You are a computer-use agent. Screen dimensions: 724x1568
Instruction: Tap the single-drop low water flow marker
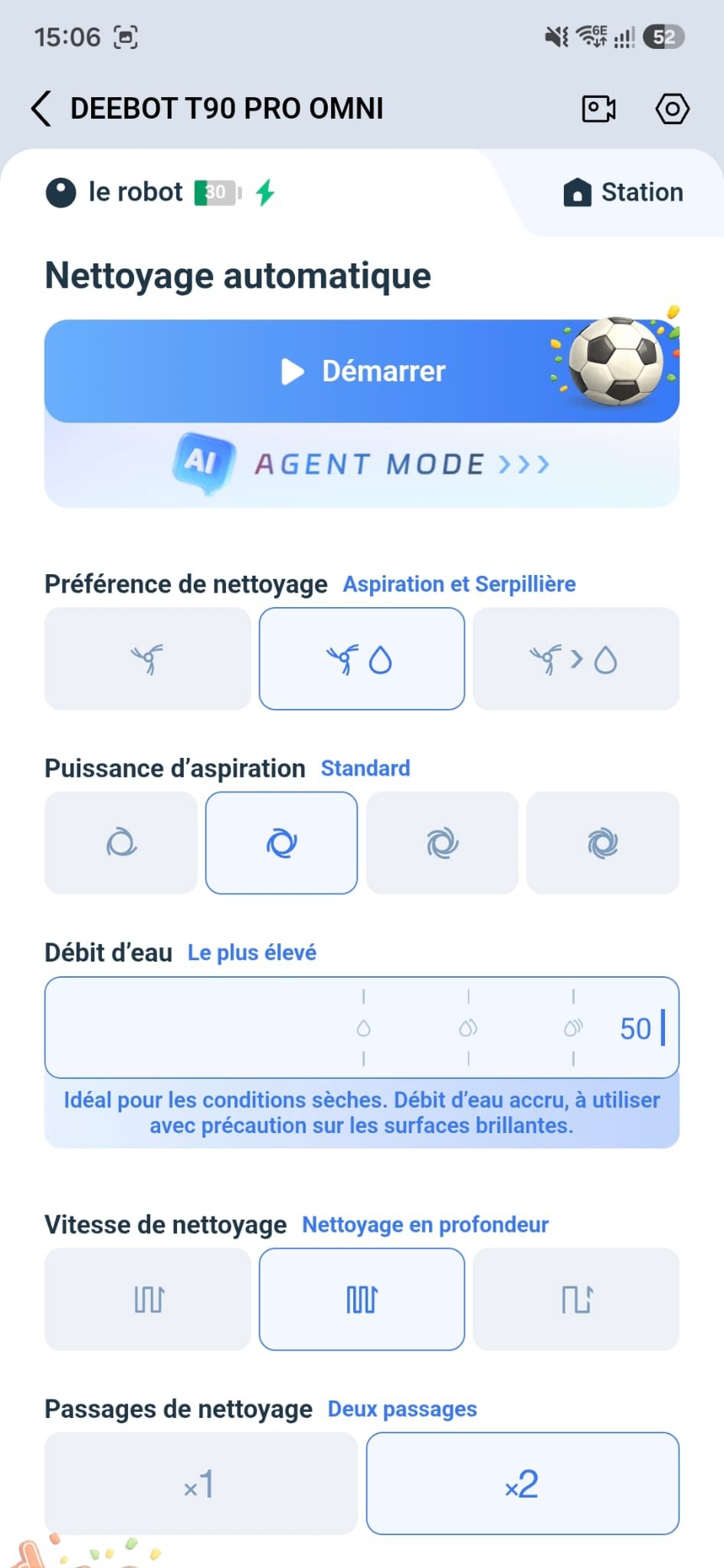[x=363, y=1028]
